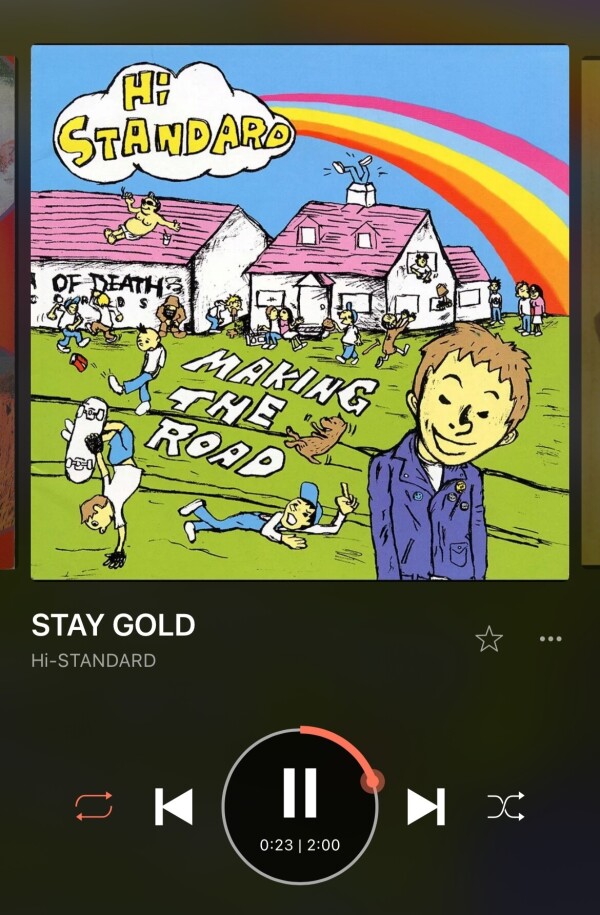Viewport: 600px width, 915px height.
Task: Toggle shuffle playback
Action: point(505,806)
